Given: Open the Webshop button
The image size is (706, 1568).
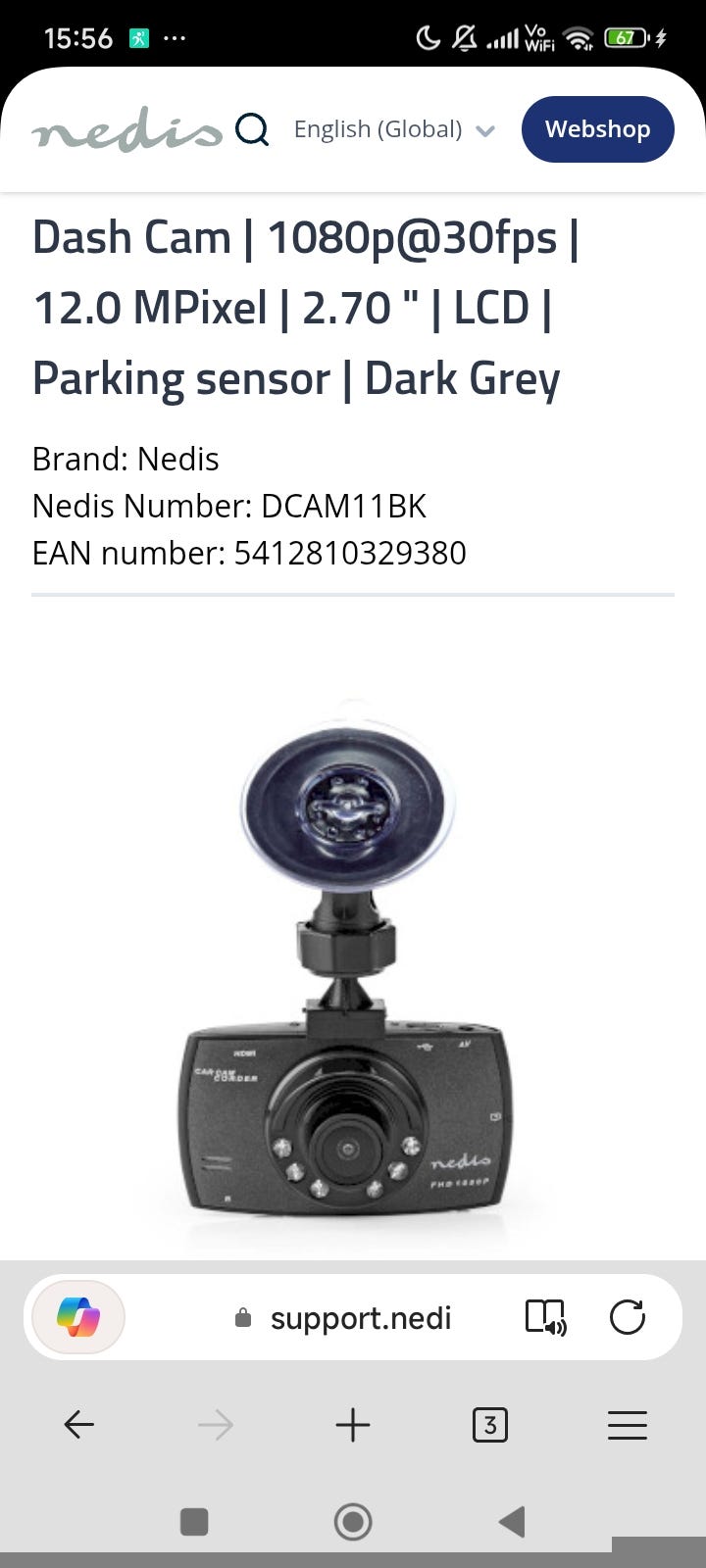Looking at the screenshot, I should (597, 129).
